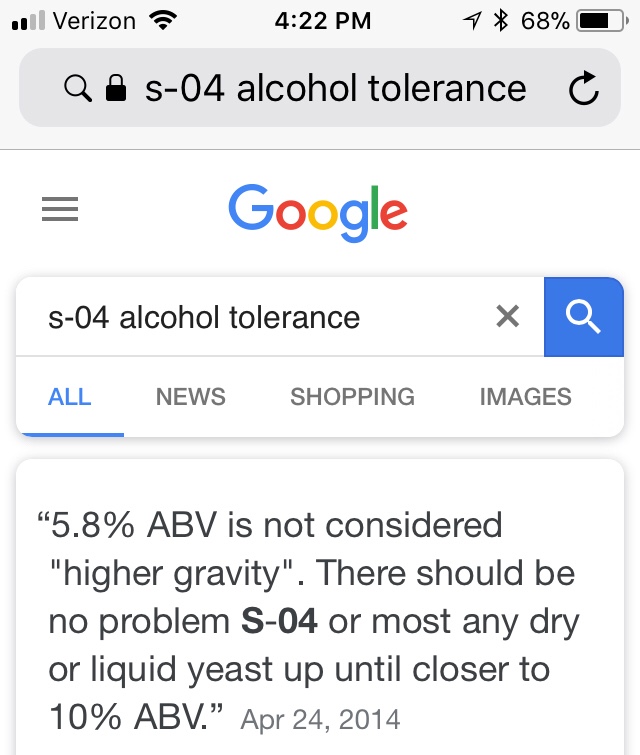
Task: Reload the page in Safari
Action: [x=583, y=90]
